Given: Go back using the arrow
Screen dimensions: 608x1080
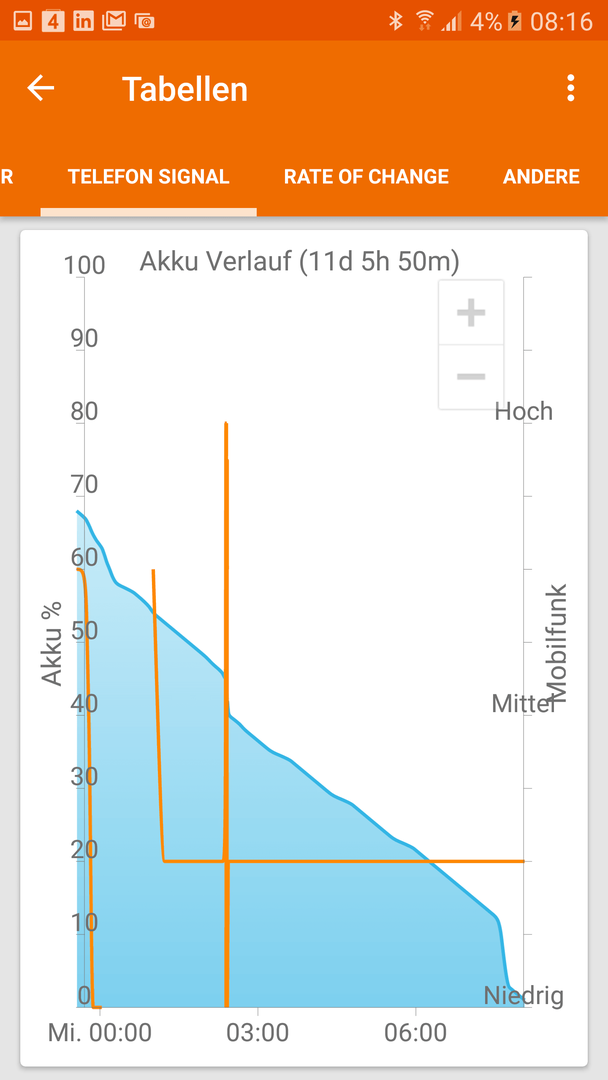Looking at the screenshot, I should 40,88.
